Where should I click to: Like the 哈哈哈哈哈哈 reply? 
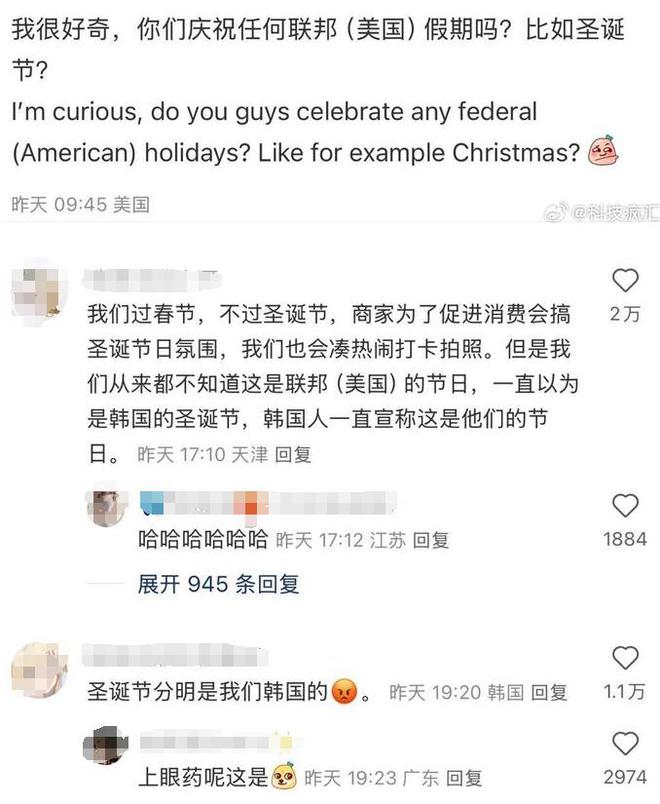click(x=625, y=505)
